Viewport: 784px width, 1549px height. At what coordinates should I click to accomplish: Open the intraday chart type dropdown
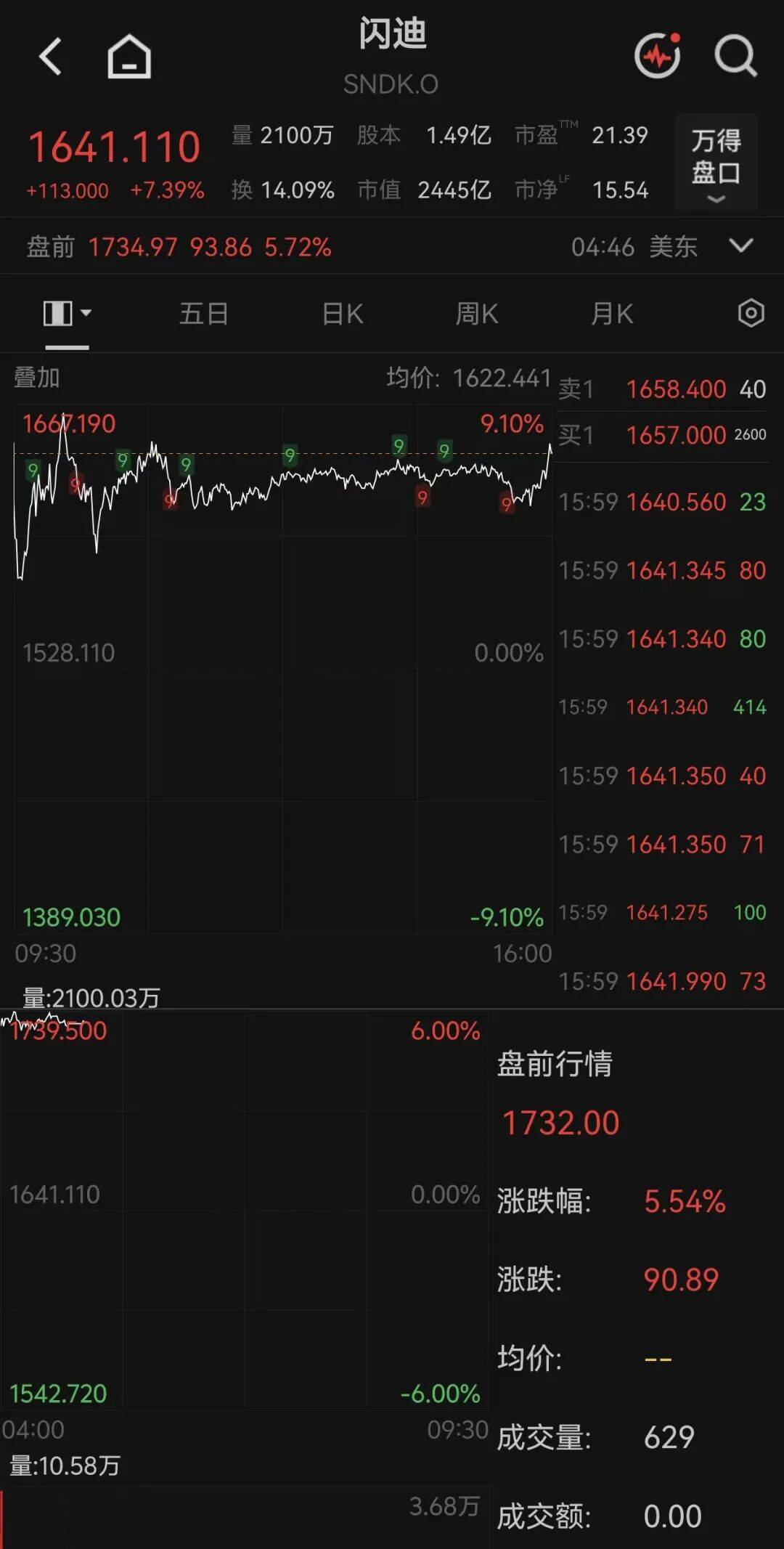(x=67, y=314)
